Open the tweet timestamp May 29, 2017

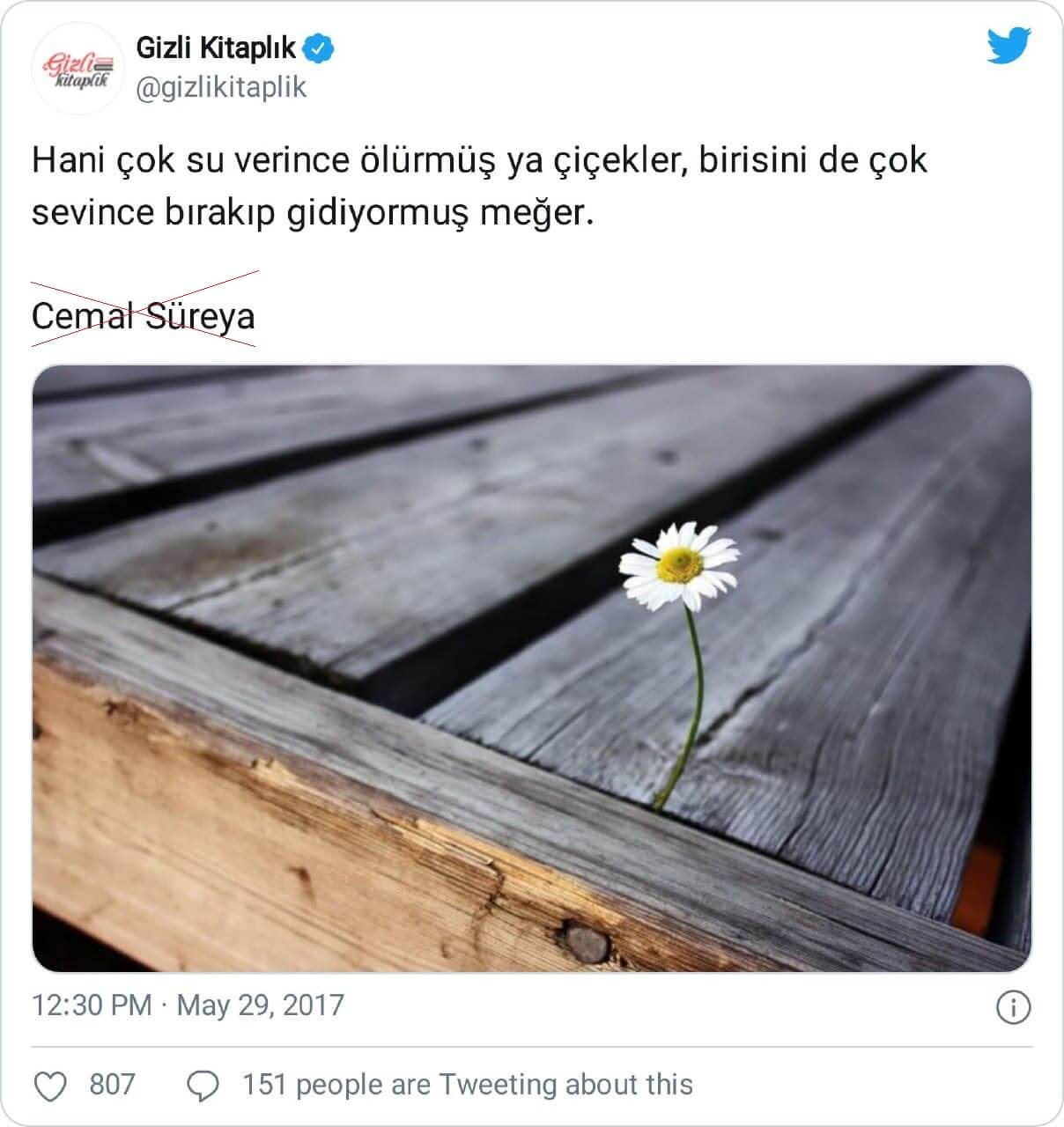tap(188, 1005)
